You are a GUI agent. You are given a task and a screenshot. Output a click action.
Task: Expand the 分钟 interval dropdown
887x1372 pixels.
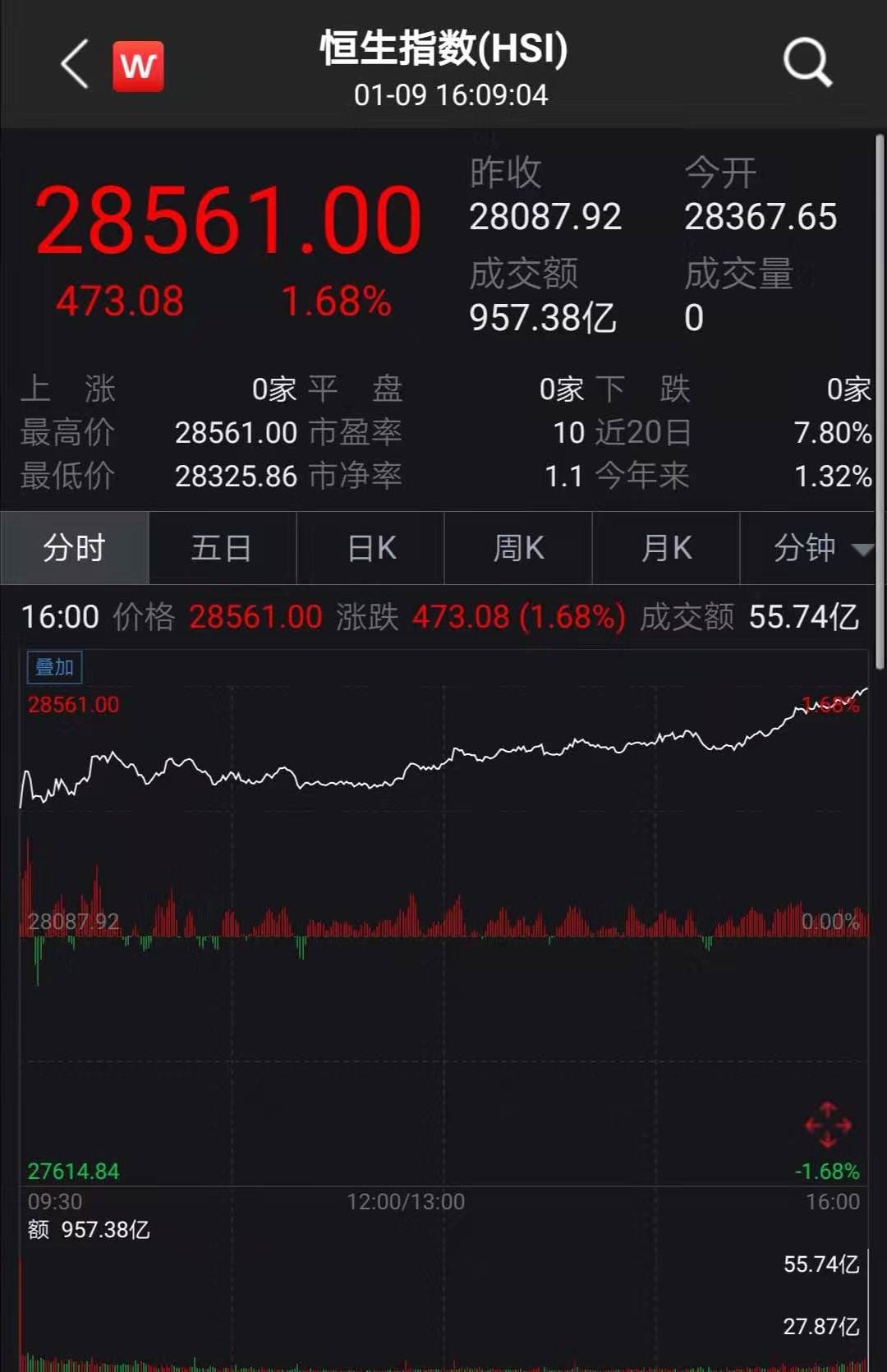(820, 548)
